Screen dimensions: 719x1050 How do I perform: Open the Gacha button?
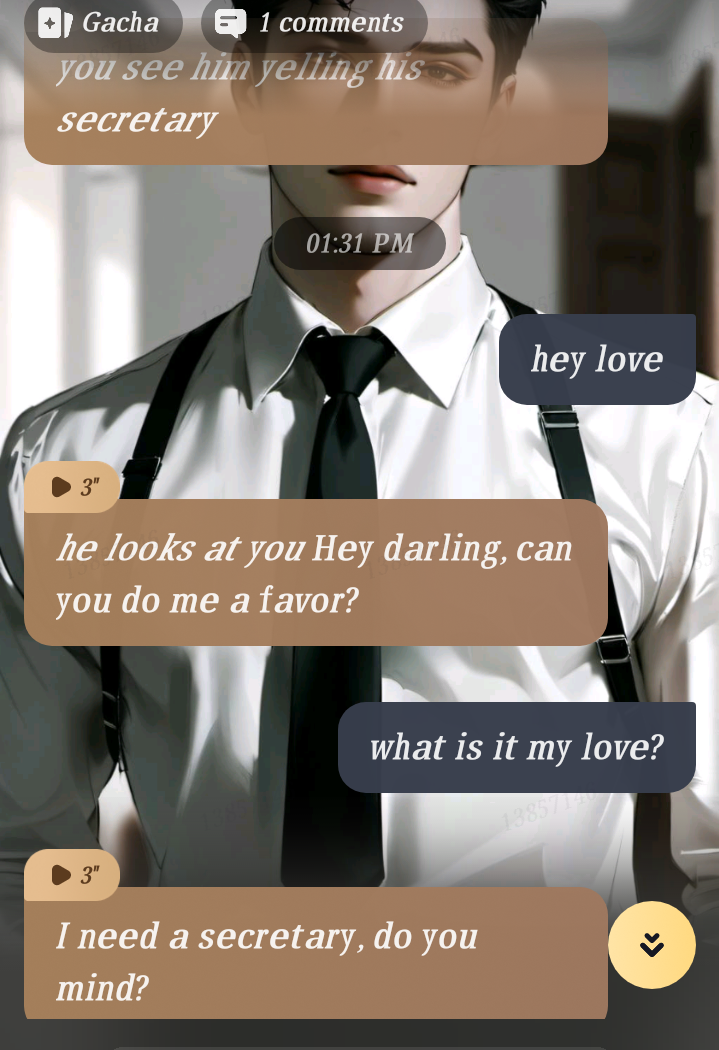[102, 23]
